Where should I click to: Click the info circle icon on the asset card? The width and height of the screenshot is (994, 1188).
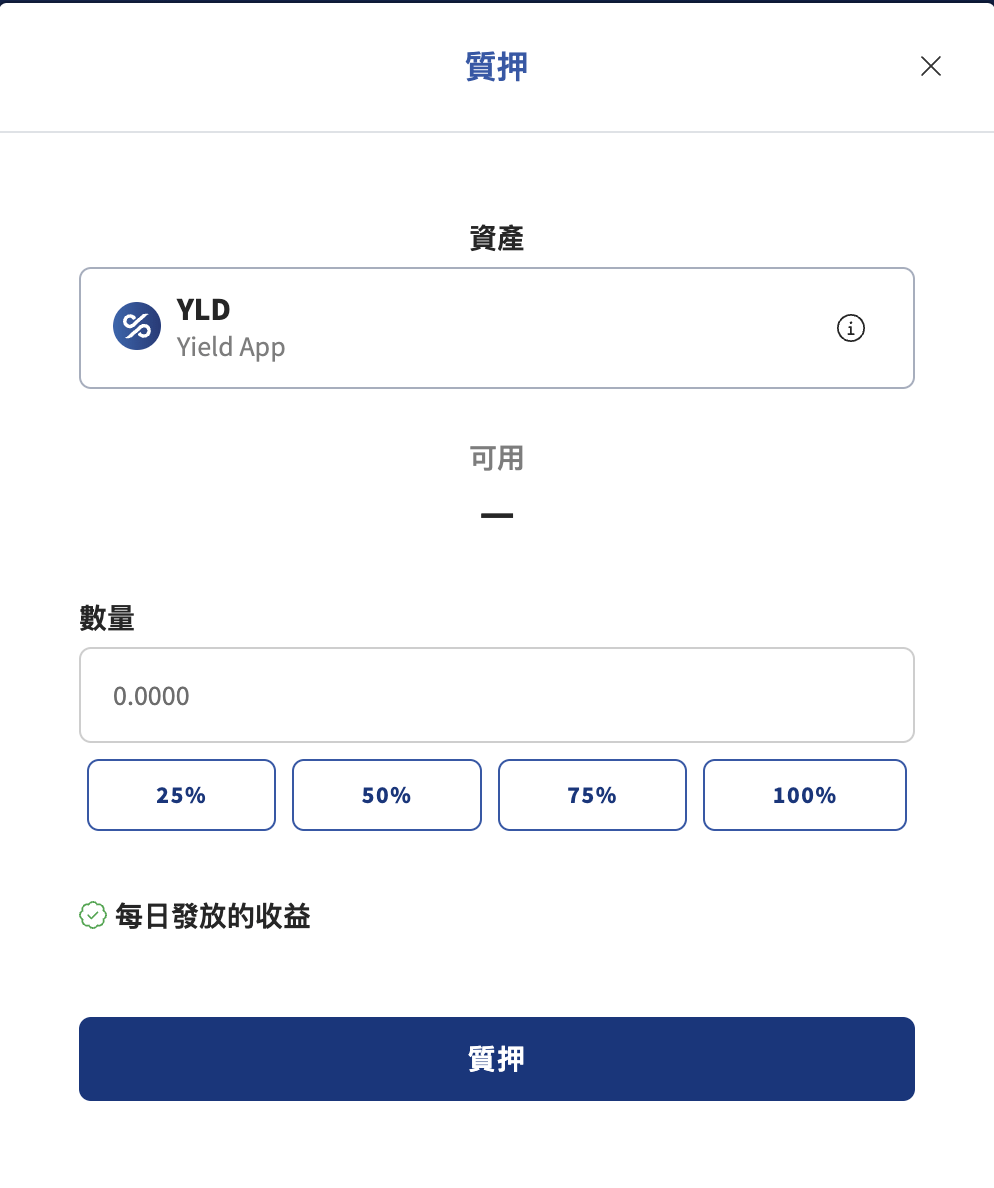pyautogui.click(x=850, y=327)
